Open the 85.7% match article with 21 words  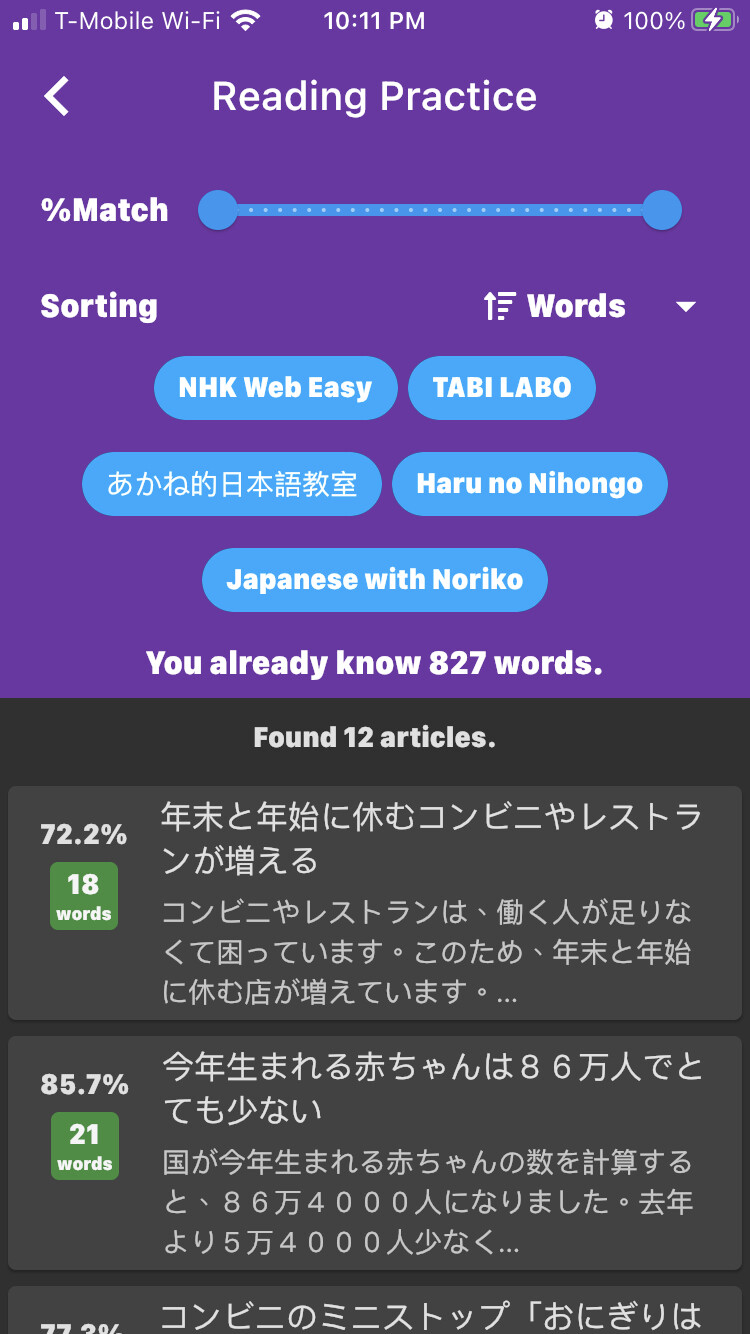375,1153
